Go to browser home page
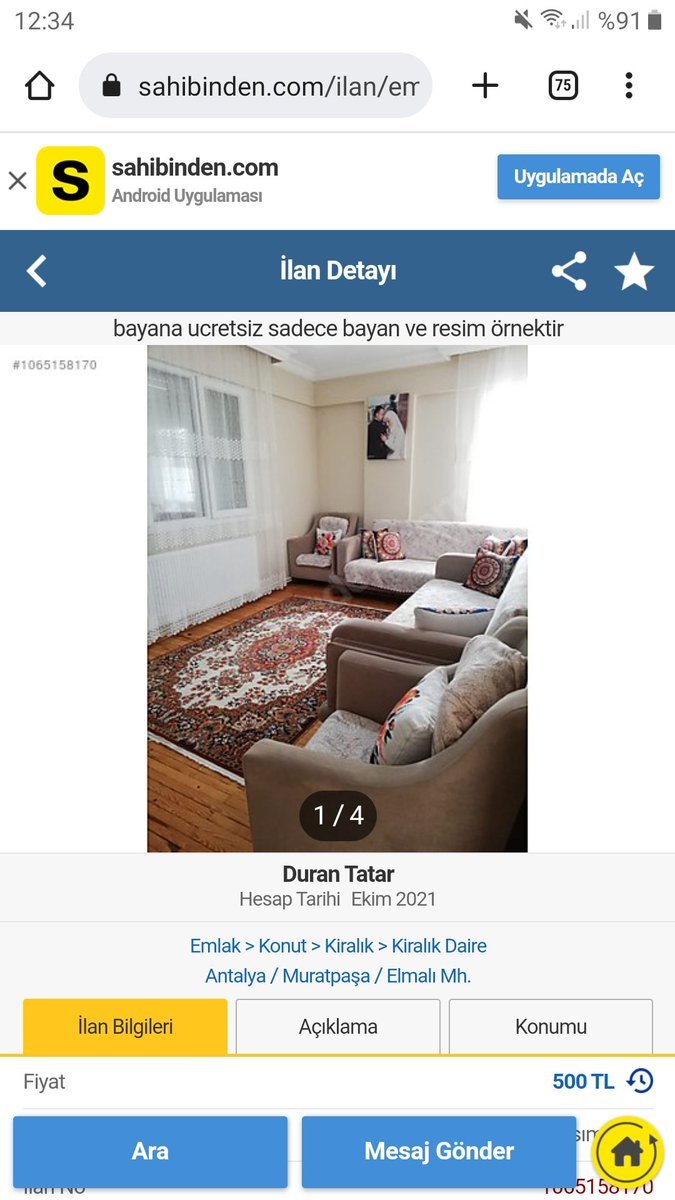This screenshot has width=675, height=1200. (40, 86)
